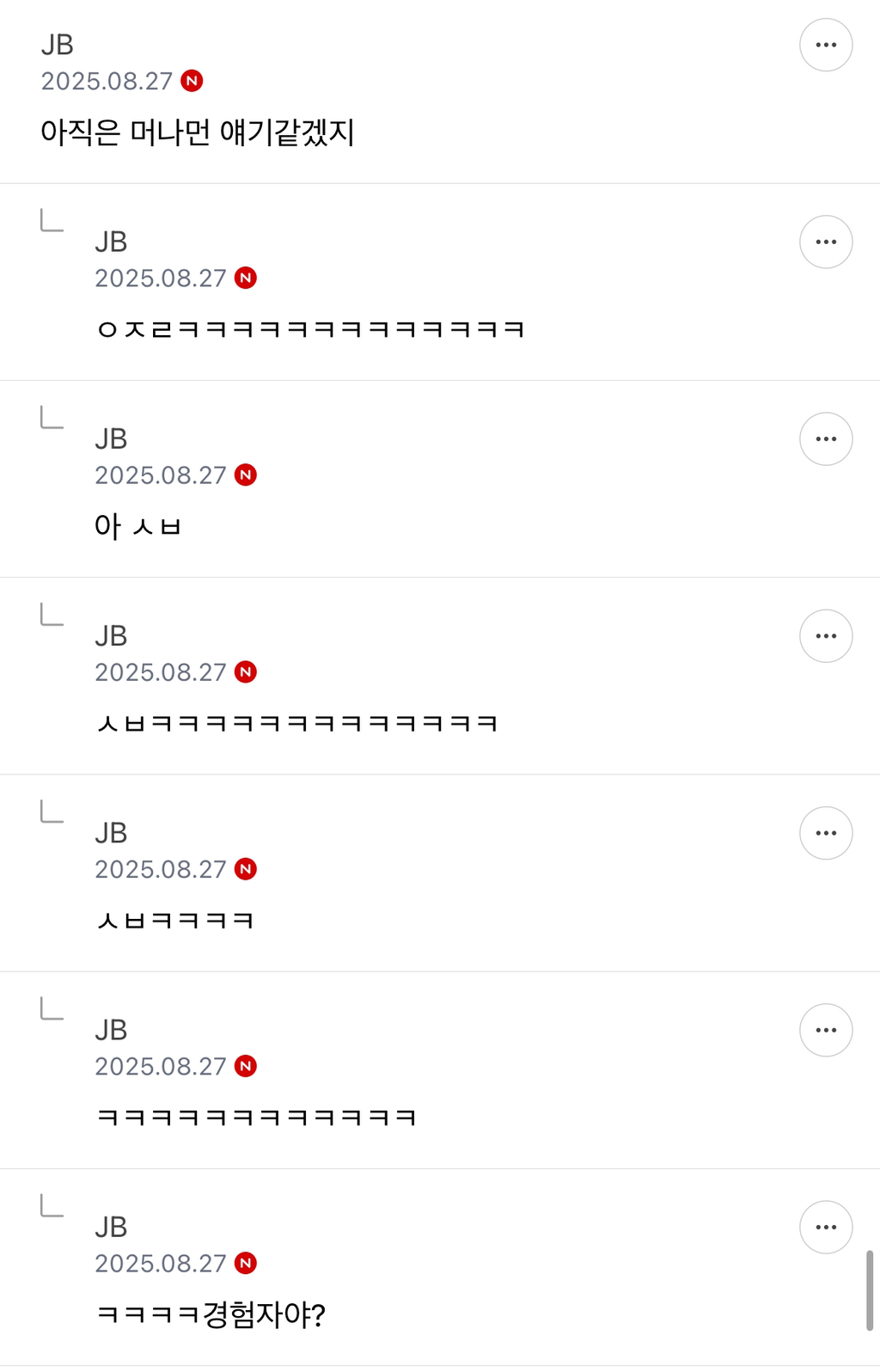Screen dimensions: 880x1372
Task: Open more options for "아직은 머나먼 얘기같겠지" comment
Action: point(825,45)
